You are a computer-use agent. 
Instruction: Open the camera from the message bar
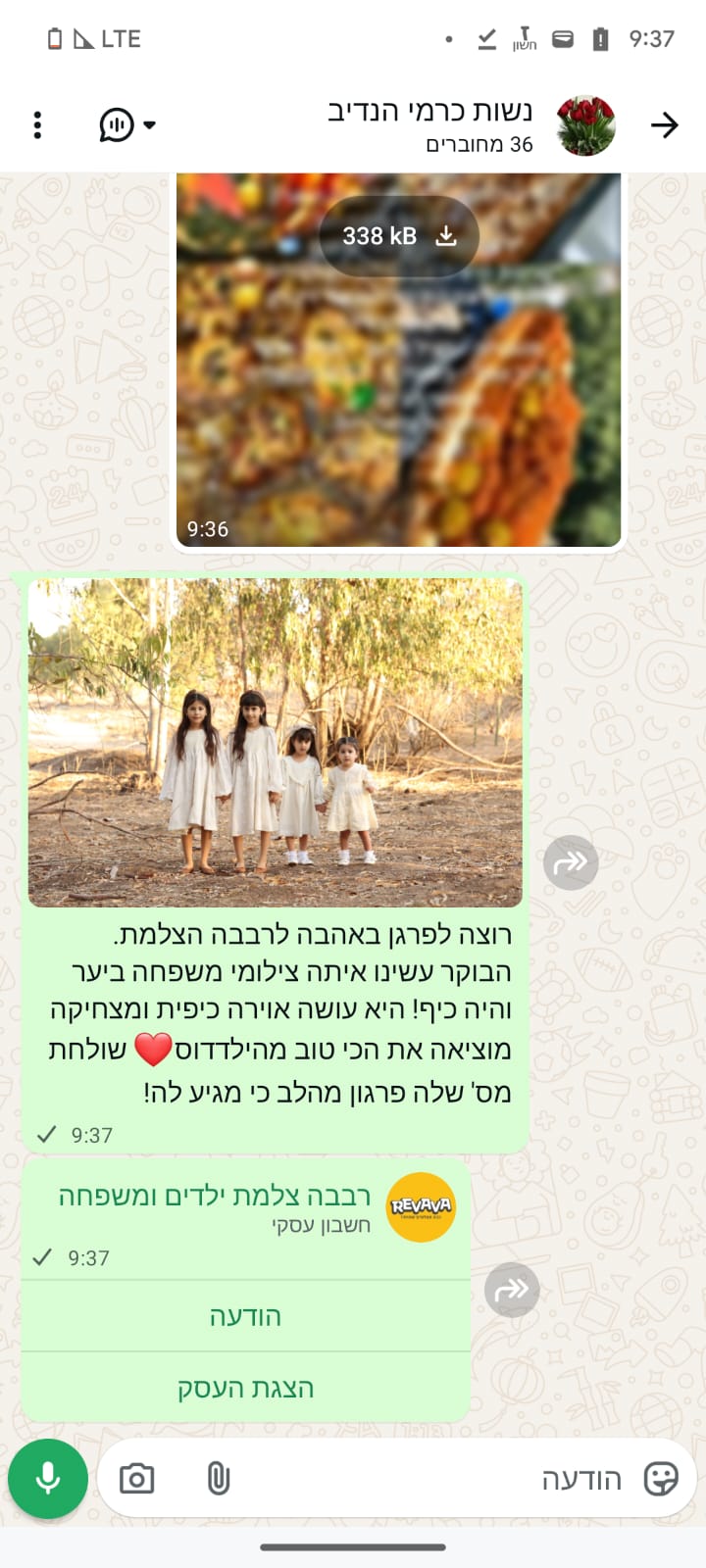[x=136, y=1479]
